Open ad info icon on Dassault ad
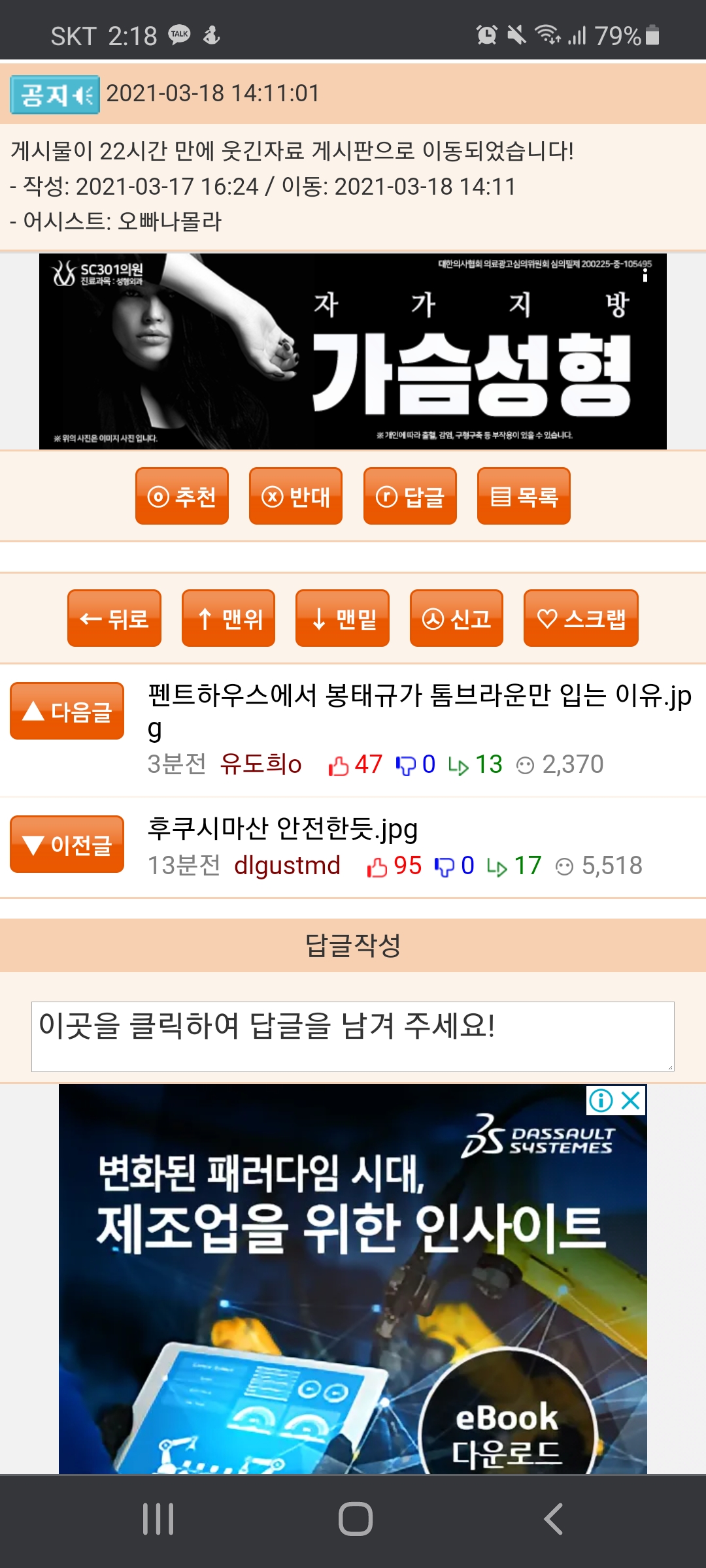Image resolution: width=706 pixels, height=1568 pixels. click(x=601, y=1100)
